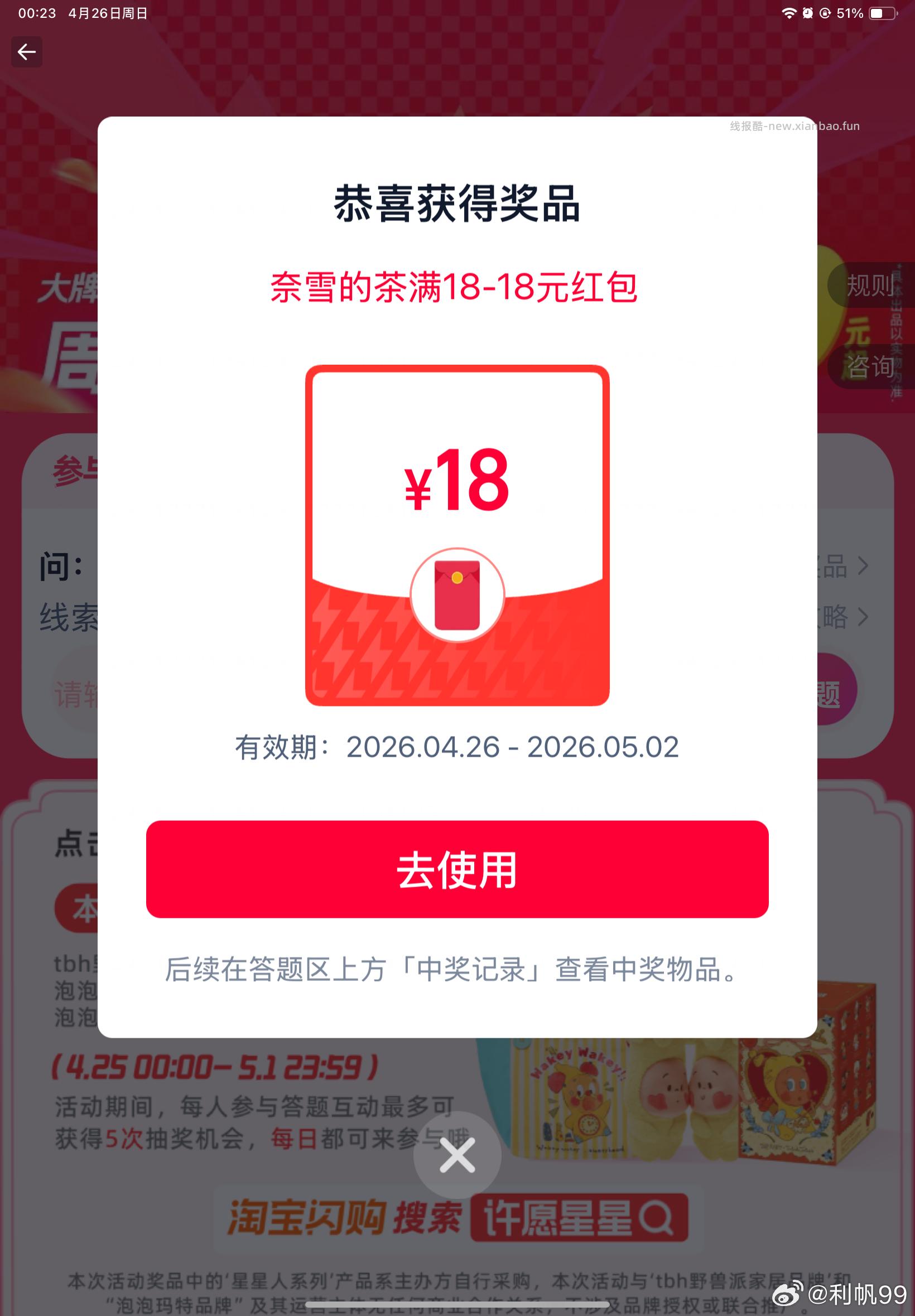Click the back arrow at top left
This screenshot has height=1316, width=915.
[x=26, y=52]
